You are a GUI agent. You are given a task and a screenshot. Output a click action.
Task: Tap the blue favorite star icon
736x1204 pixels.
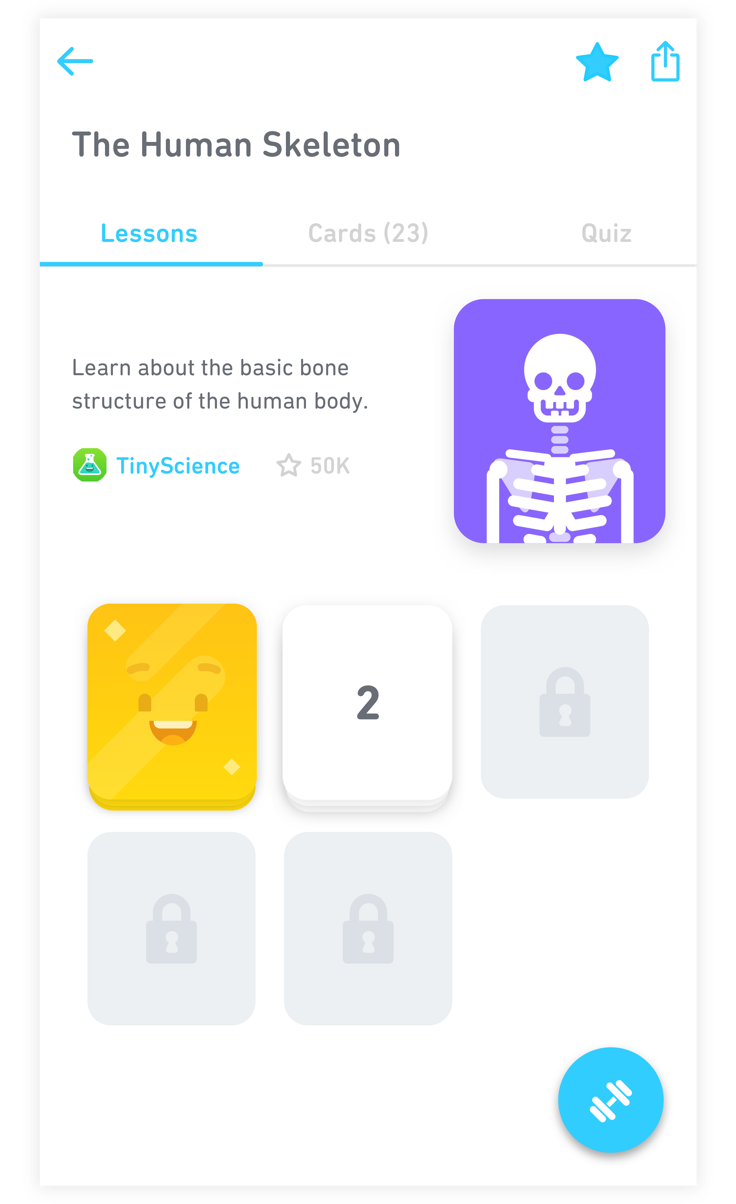click(x=597, y=63)
